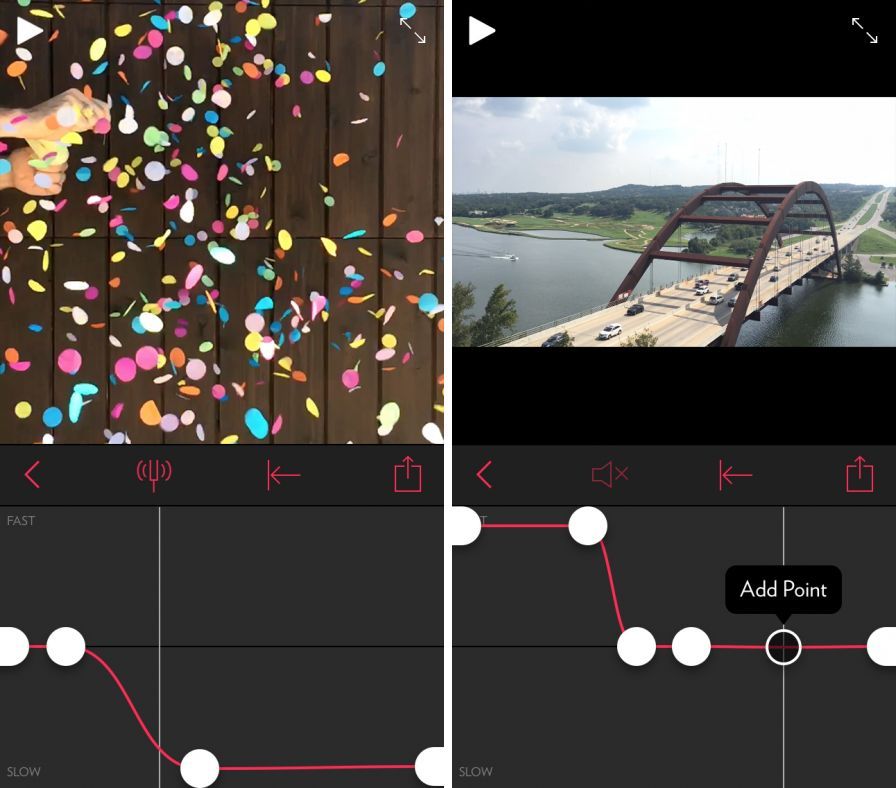Share the bridge video with the export icon

[860, 475]
